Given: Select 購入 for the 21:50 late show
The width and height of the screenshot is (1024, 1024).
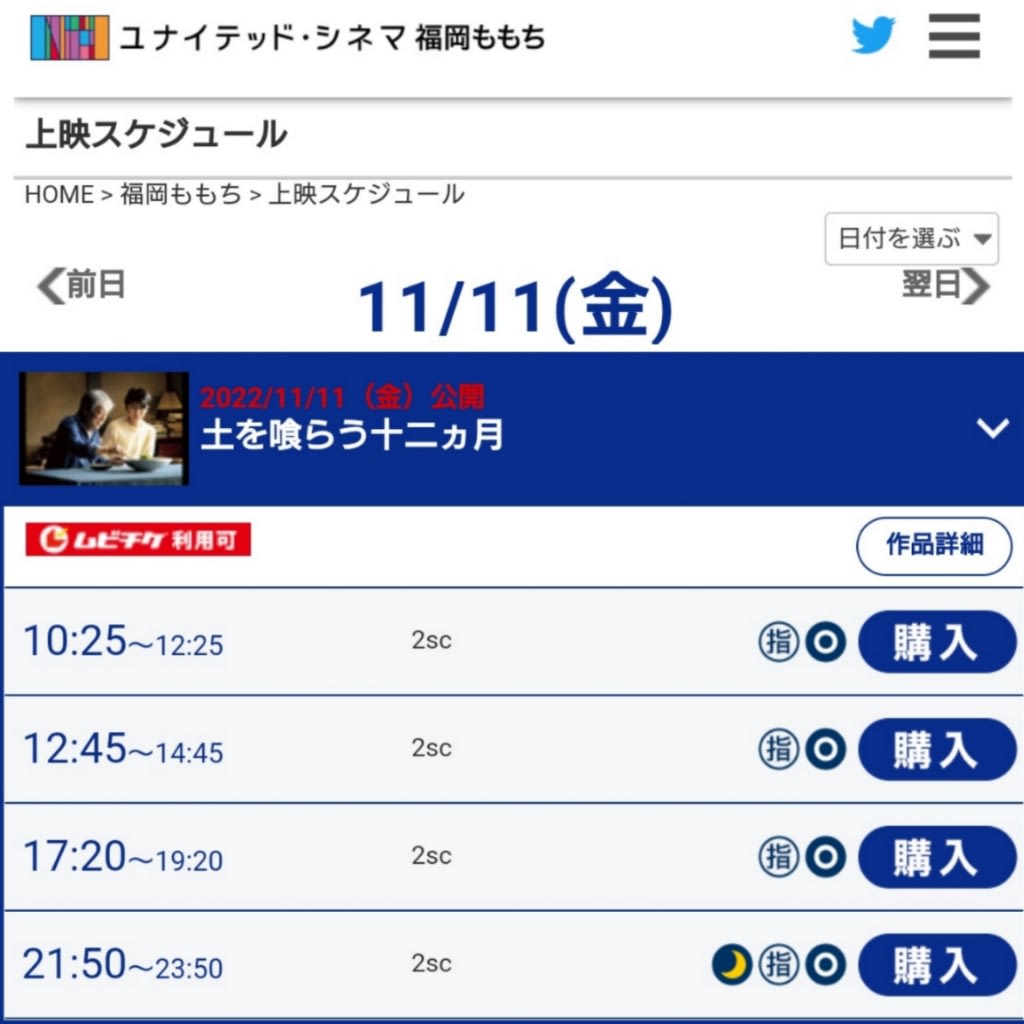Looking at the screenshot, I should click(x=937, y=965).
